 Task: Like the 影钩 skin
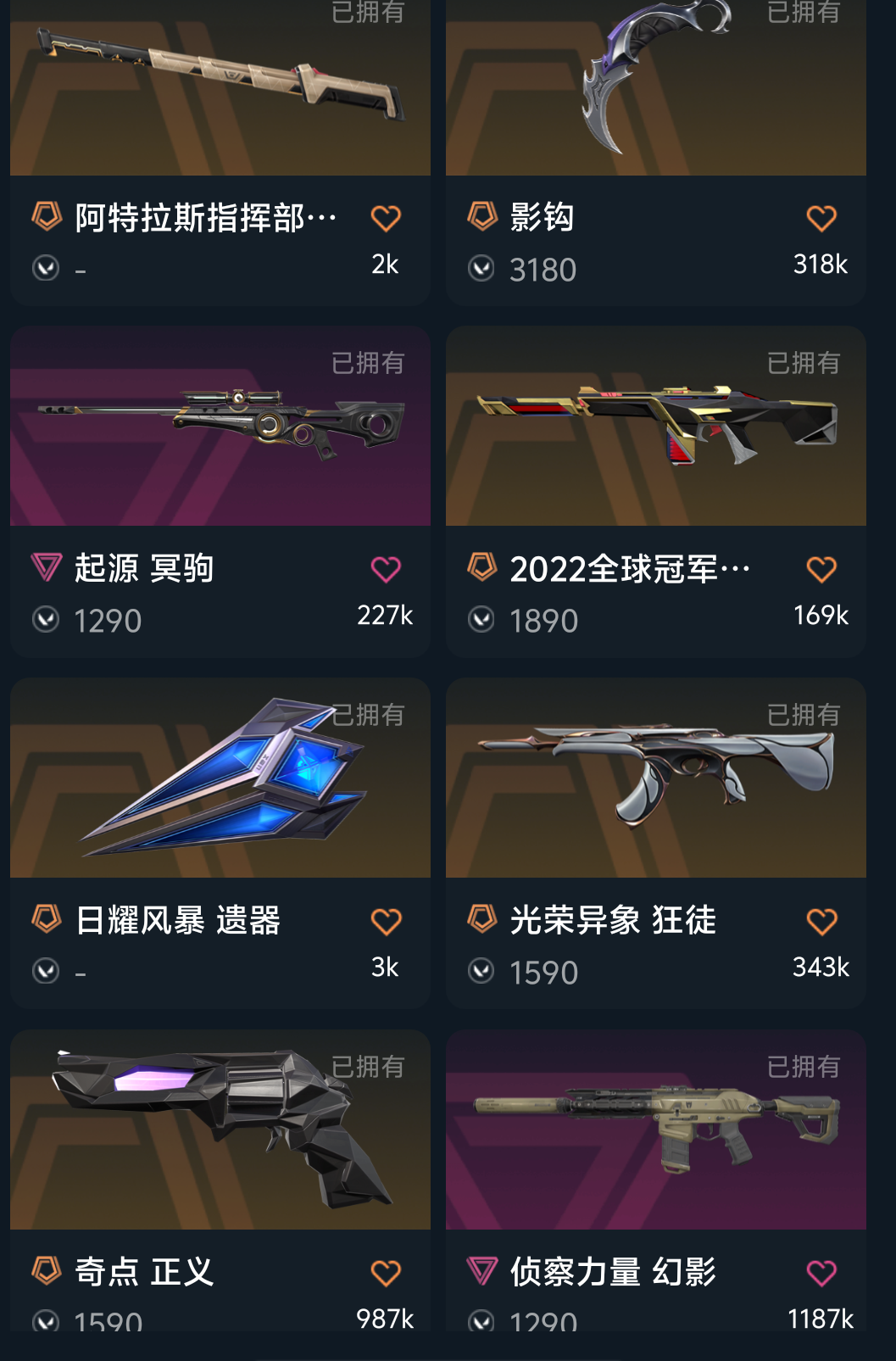tap(821, 219)
